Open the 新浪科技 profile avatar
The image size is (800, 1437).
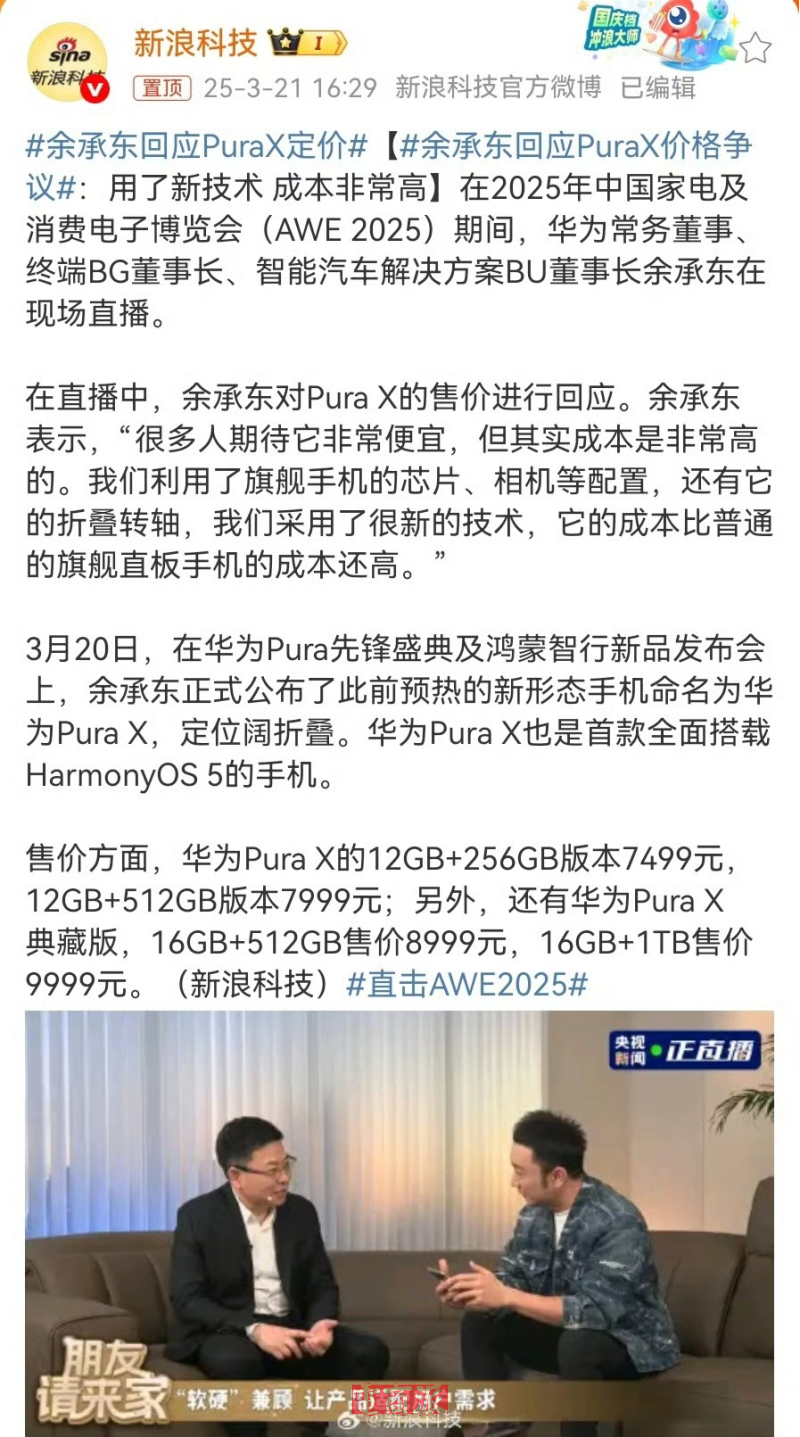coord(68,63)
